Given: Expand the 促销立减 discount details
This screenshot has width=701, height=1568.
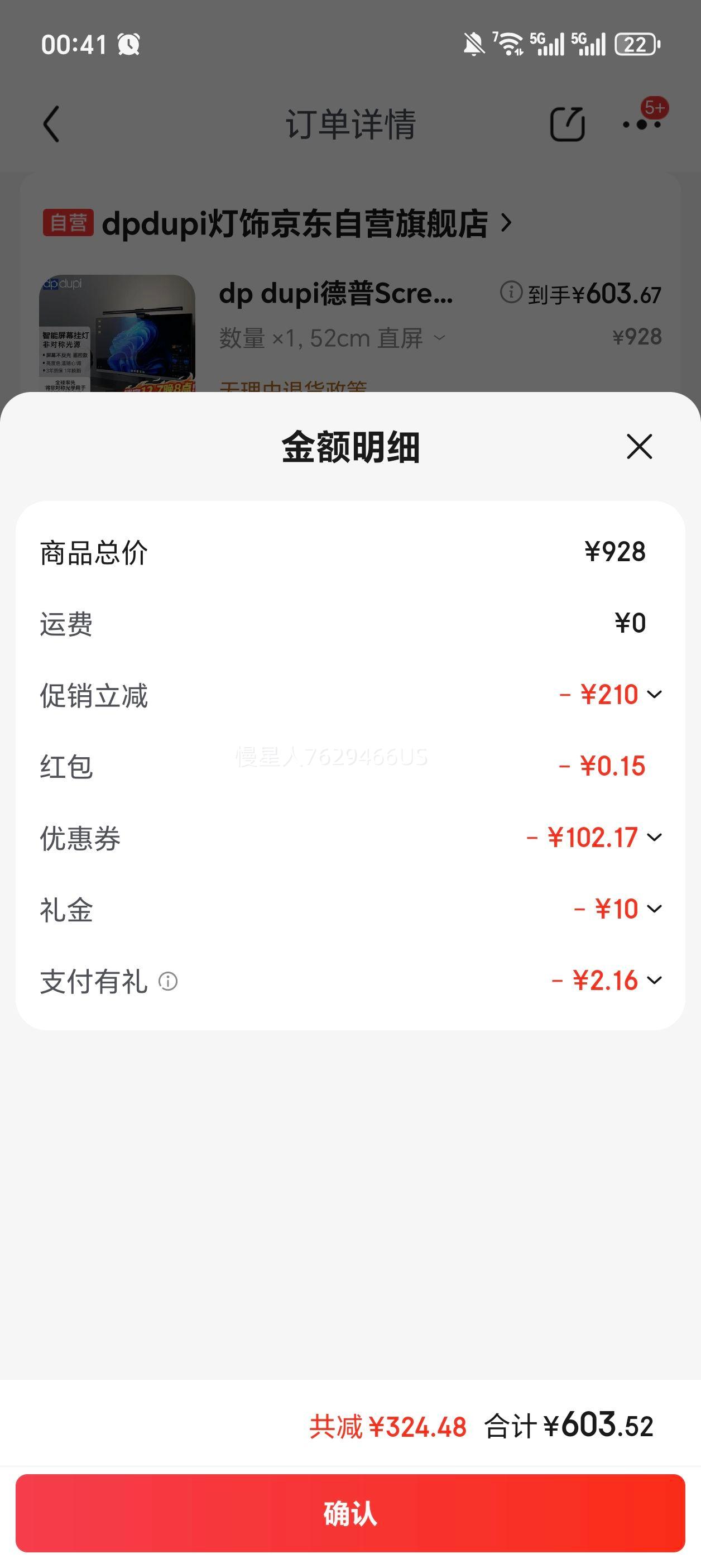Looking at the screenshot, I should 654,695.
